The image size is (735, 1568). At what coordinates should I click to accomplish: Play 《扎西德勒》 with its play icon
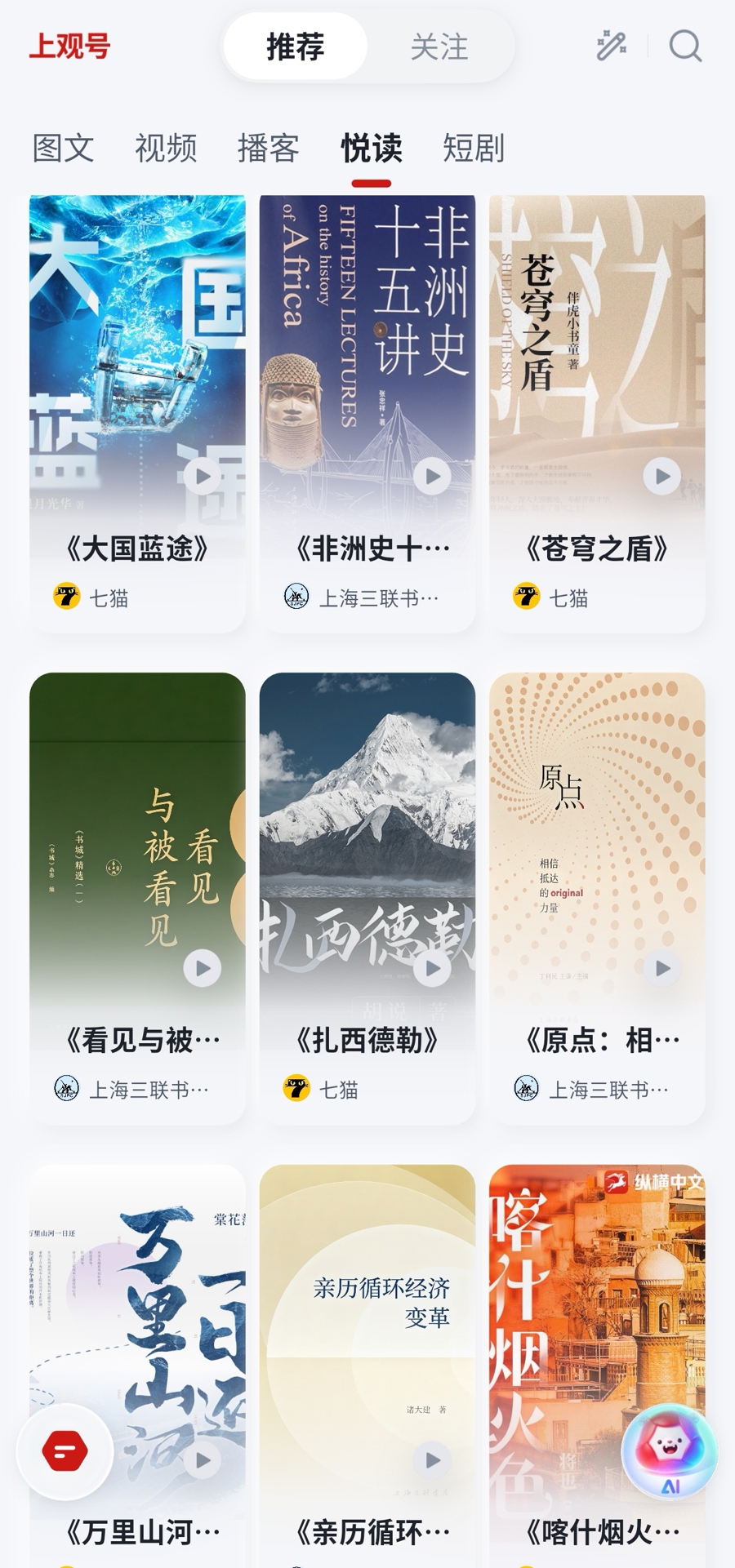coord(432,969)
